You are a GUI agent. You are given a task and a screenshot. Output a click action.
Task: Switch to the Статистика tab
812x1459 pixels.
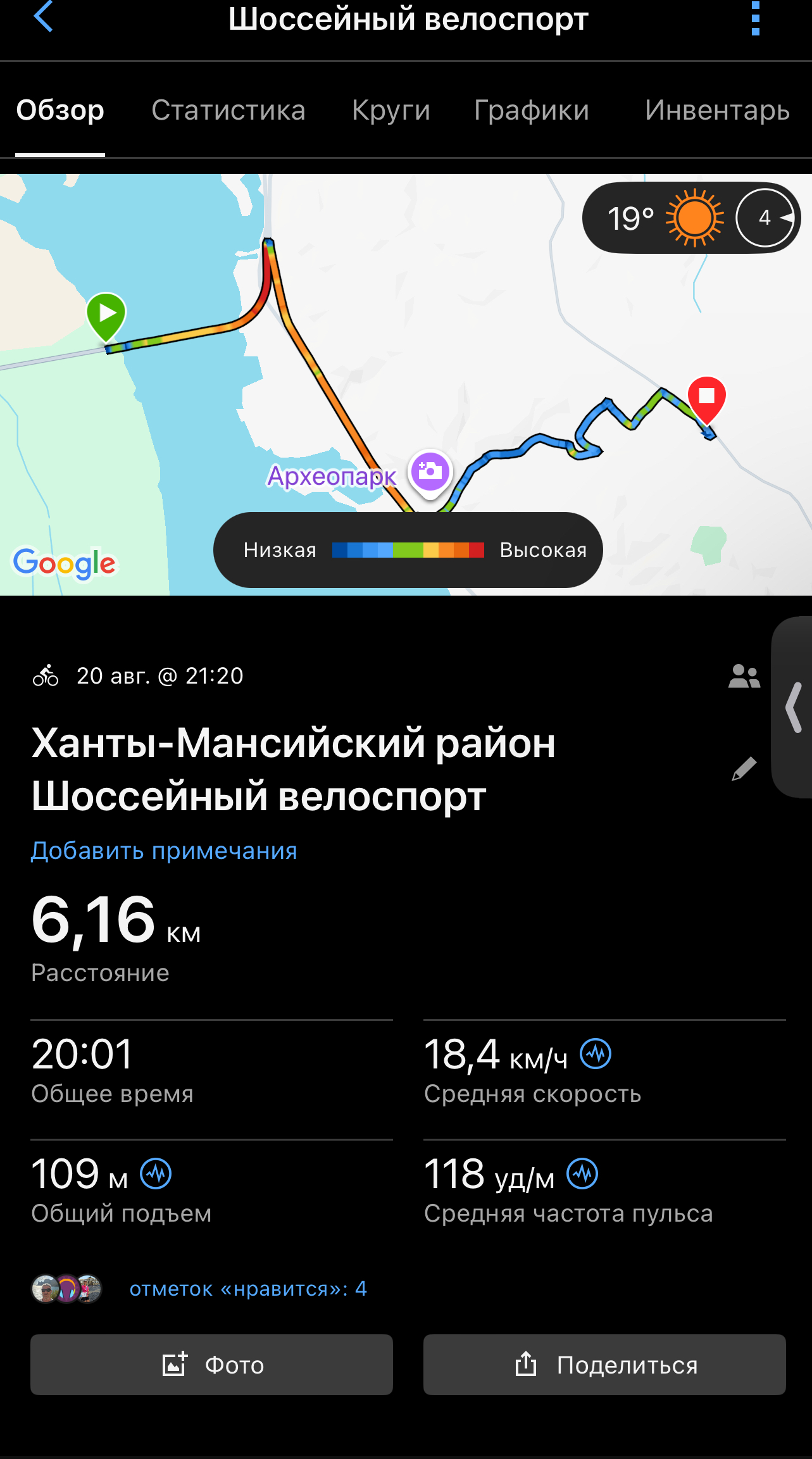click(228, 110)
